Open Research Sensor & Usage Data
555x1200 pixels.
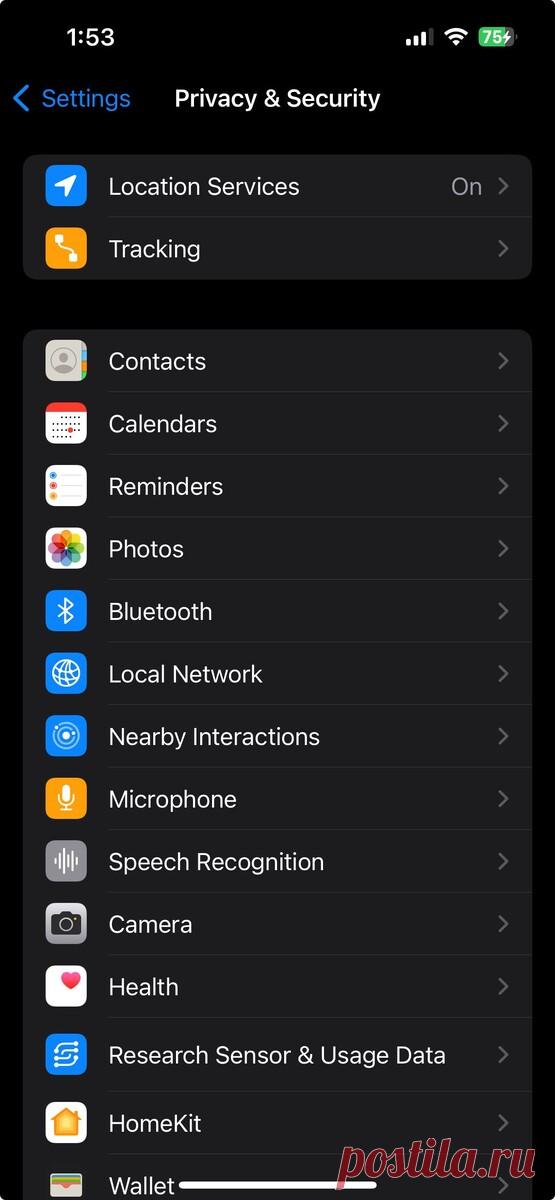click(x=277, y=1054)
